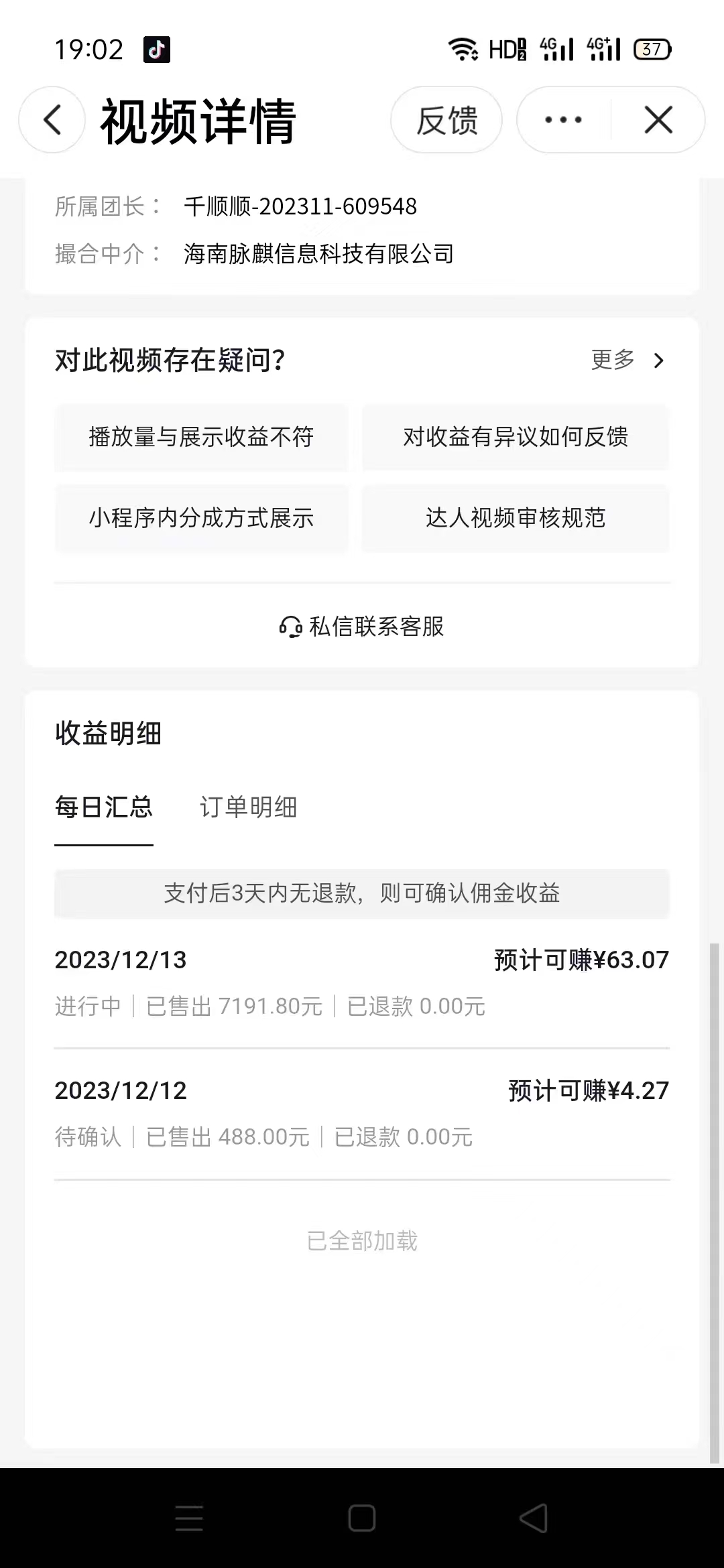Close the mini program

658,121
